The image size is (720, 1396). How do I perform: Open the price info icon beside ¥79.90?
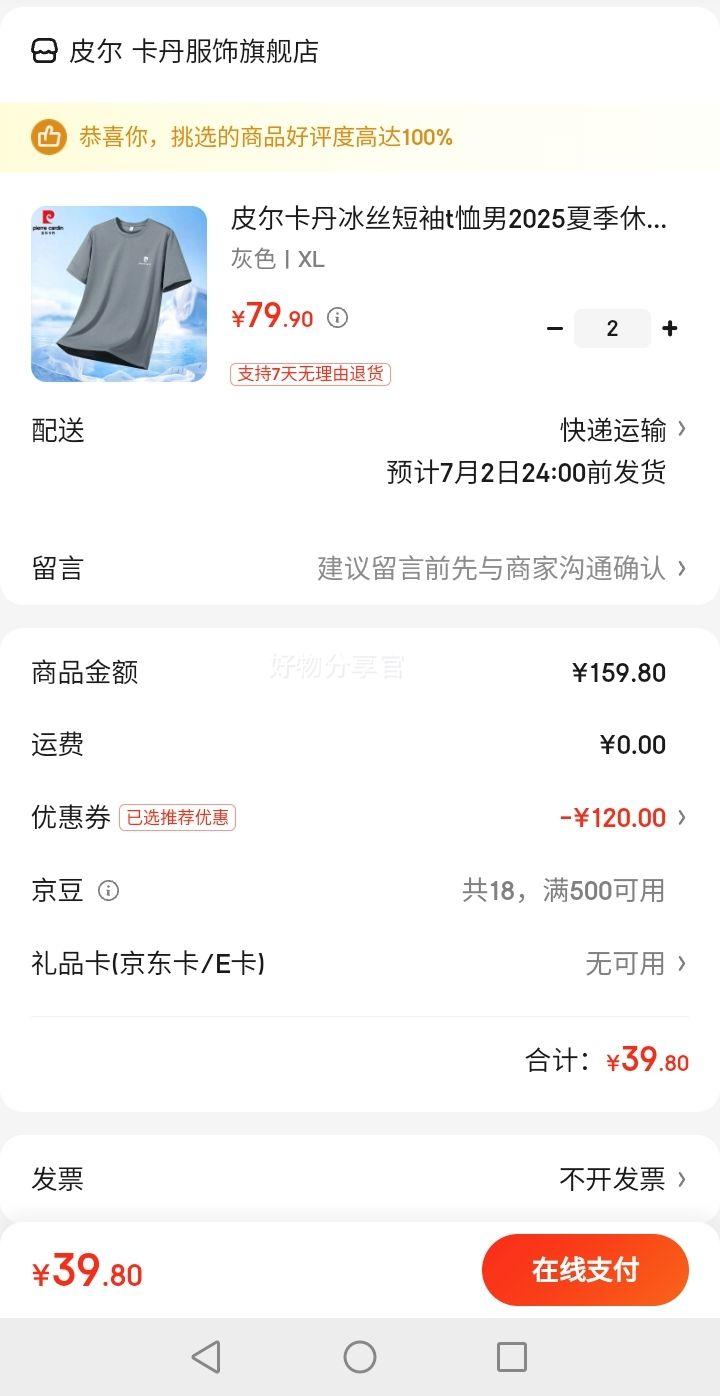[338, 318]
